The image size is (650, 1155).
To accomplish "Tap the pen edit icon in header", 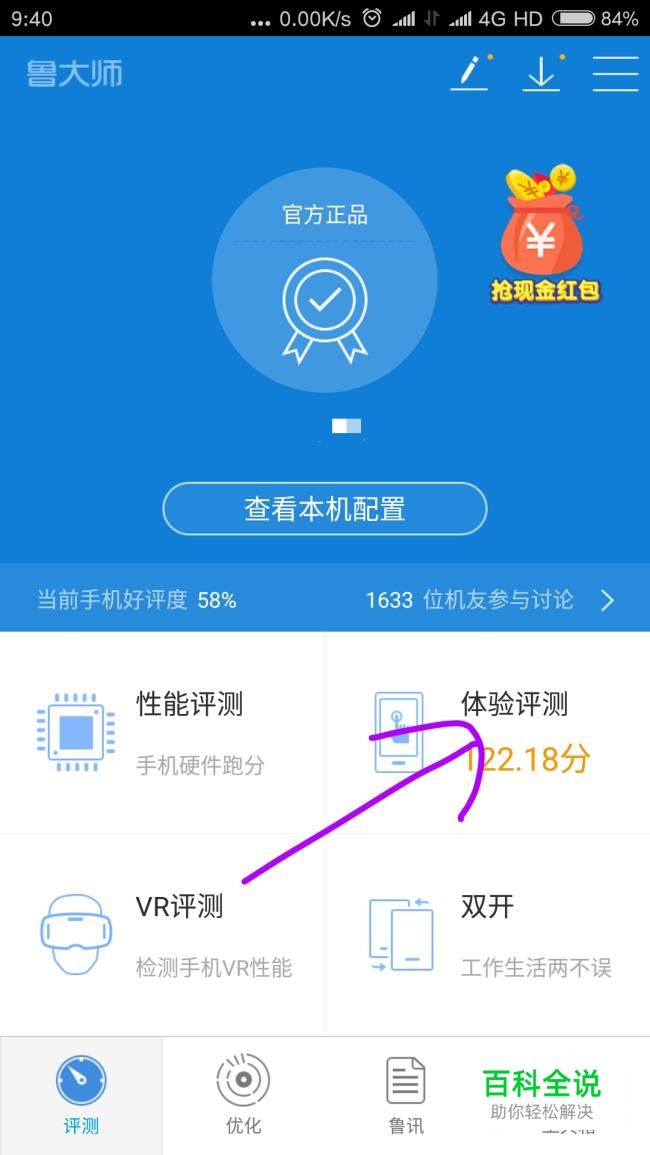I will click(470, 73).
